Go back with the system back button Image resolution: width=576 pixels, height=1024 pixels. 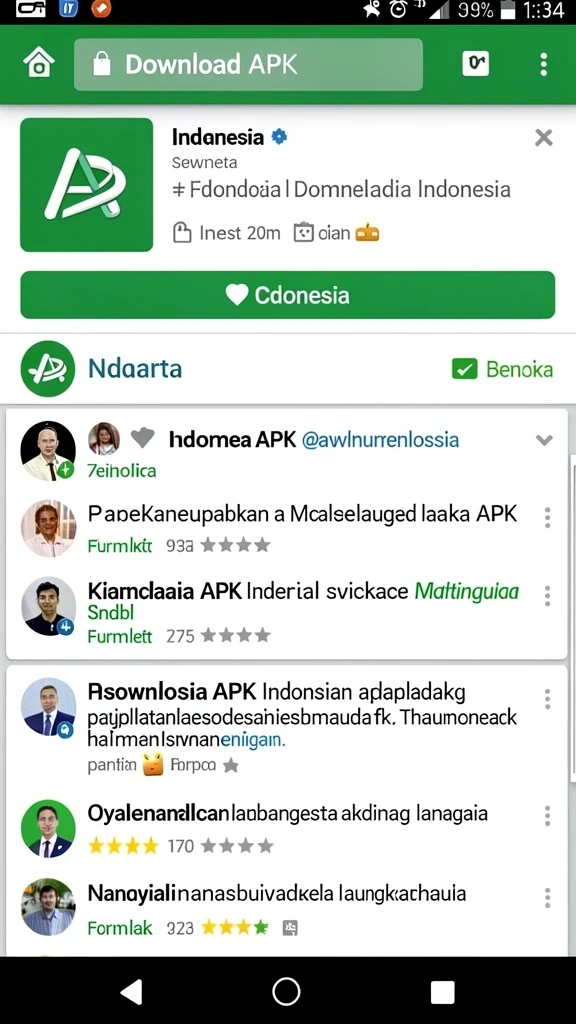(x=131, y=991)
